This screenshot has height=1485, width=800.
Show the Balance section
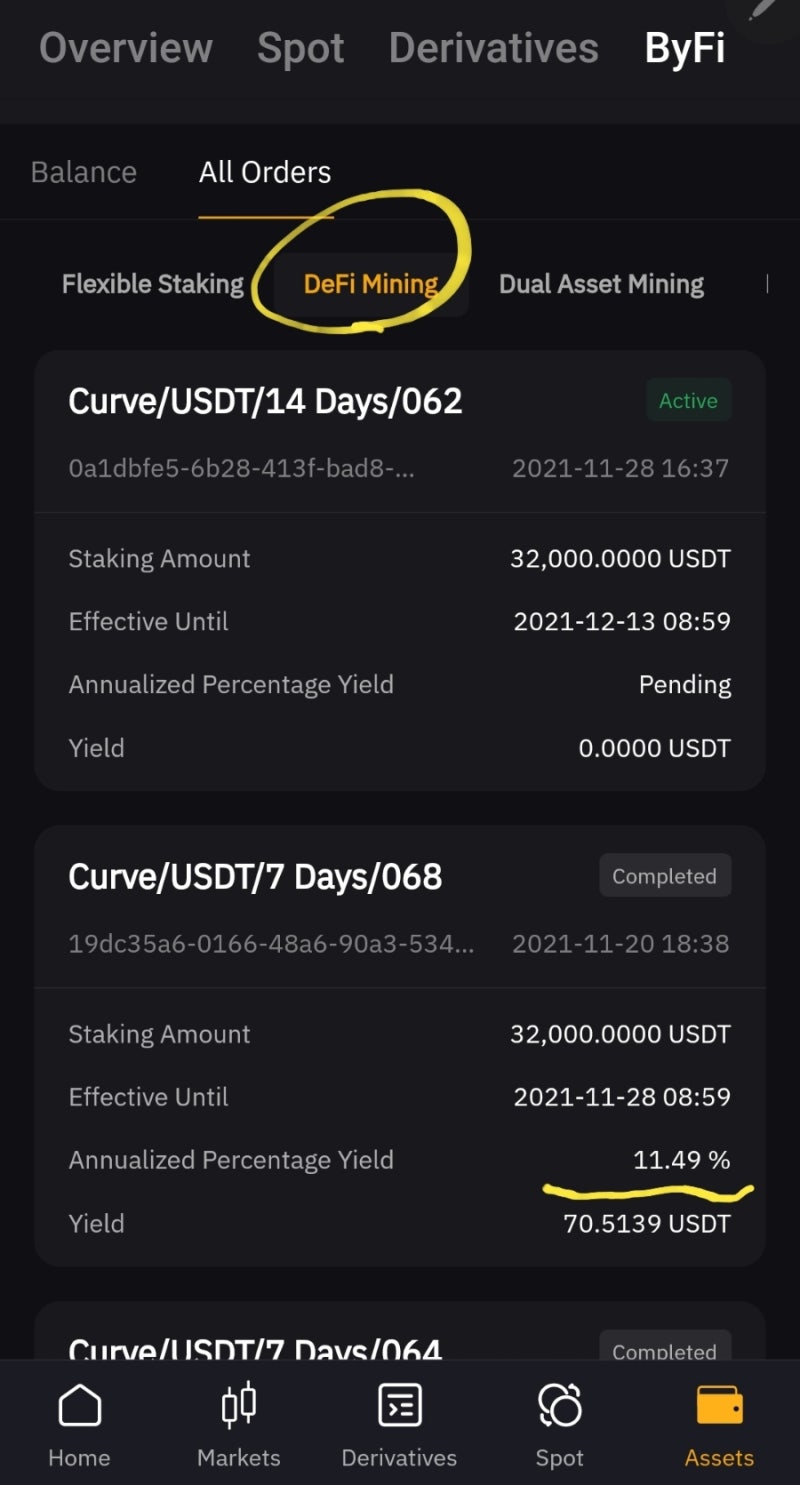coord(84,172)
